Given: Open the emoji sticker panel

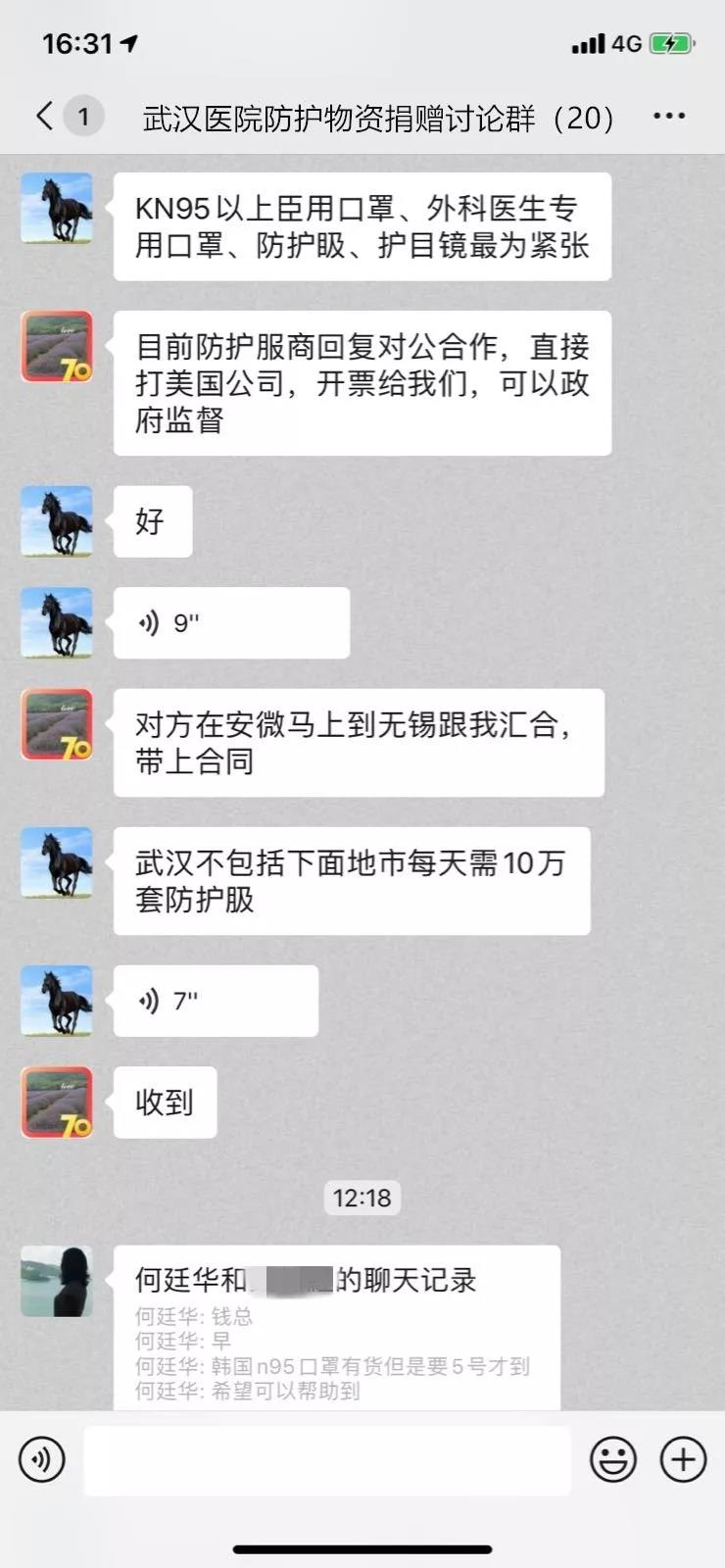Looking at the screenshot, I should 613,1459.
